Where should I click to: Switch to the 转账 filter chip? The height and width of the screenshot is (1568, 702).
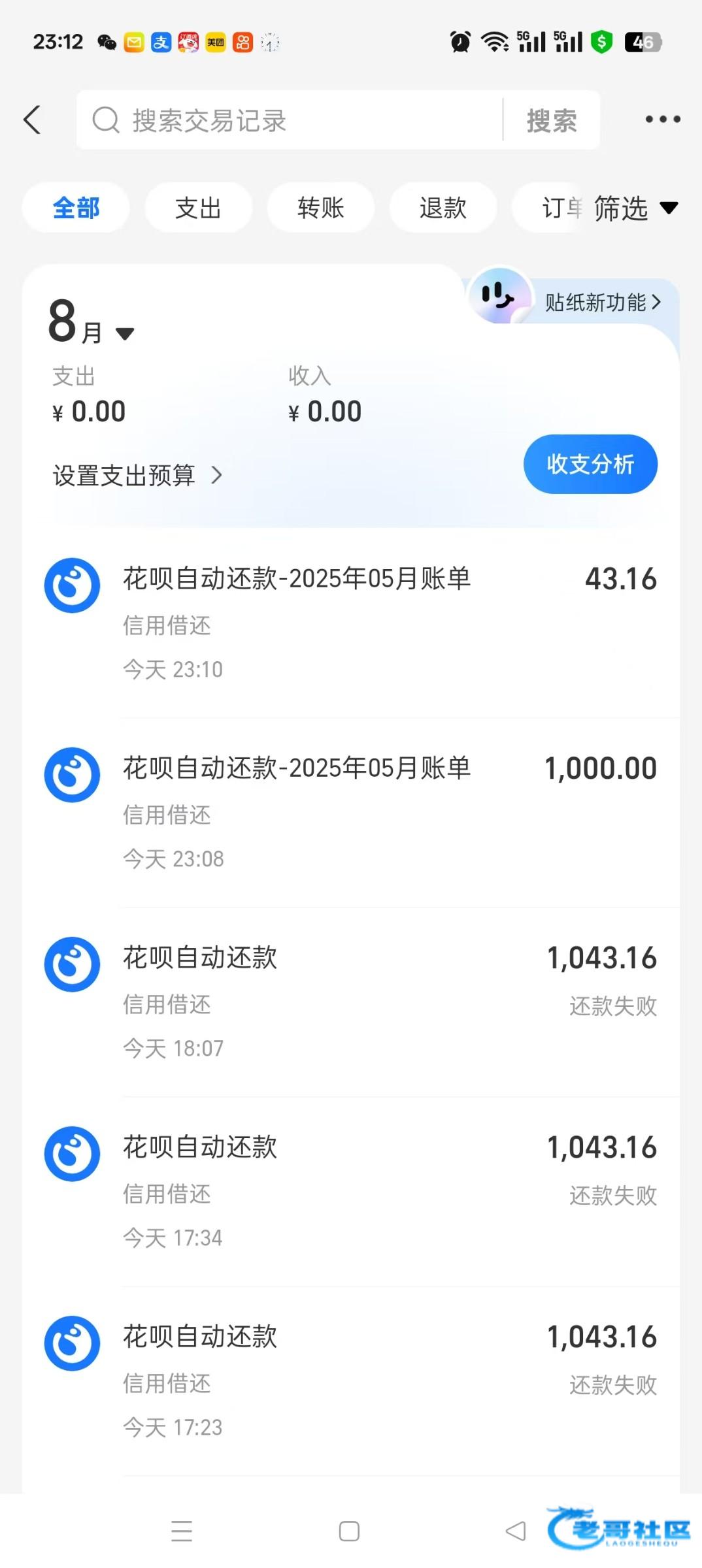[x=320, y=208]
